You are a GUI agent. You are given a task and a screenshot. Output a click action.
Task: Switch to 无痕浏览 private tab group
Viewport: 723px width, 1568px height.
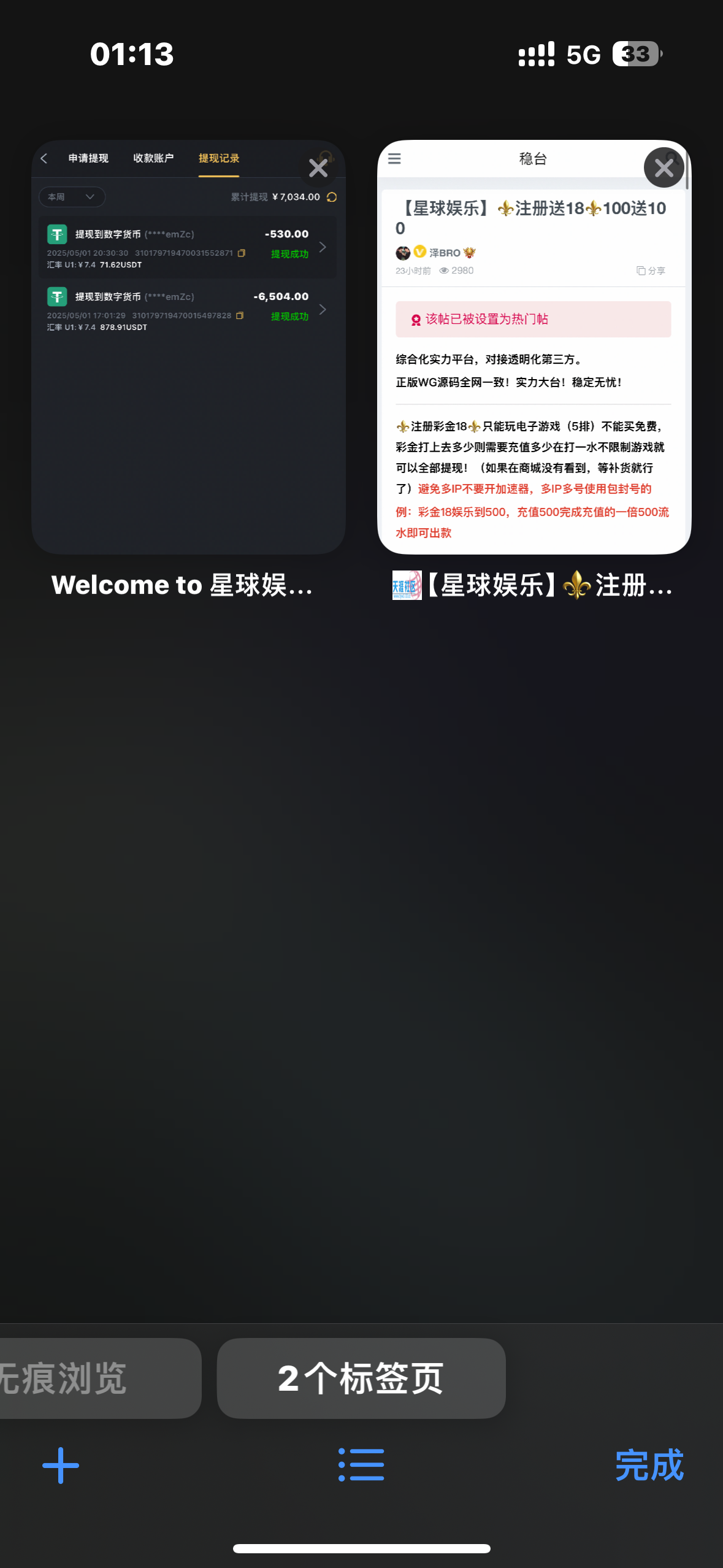98,1378
